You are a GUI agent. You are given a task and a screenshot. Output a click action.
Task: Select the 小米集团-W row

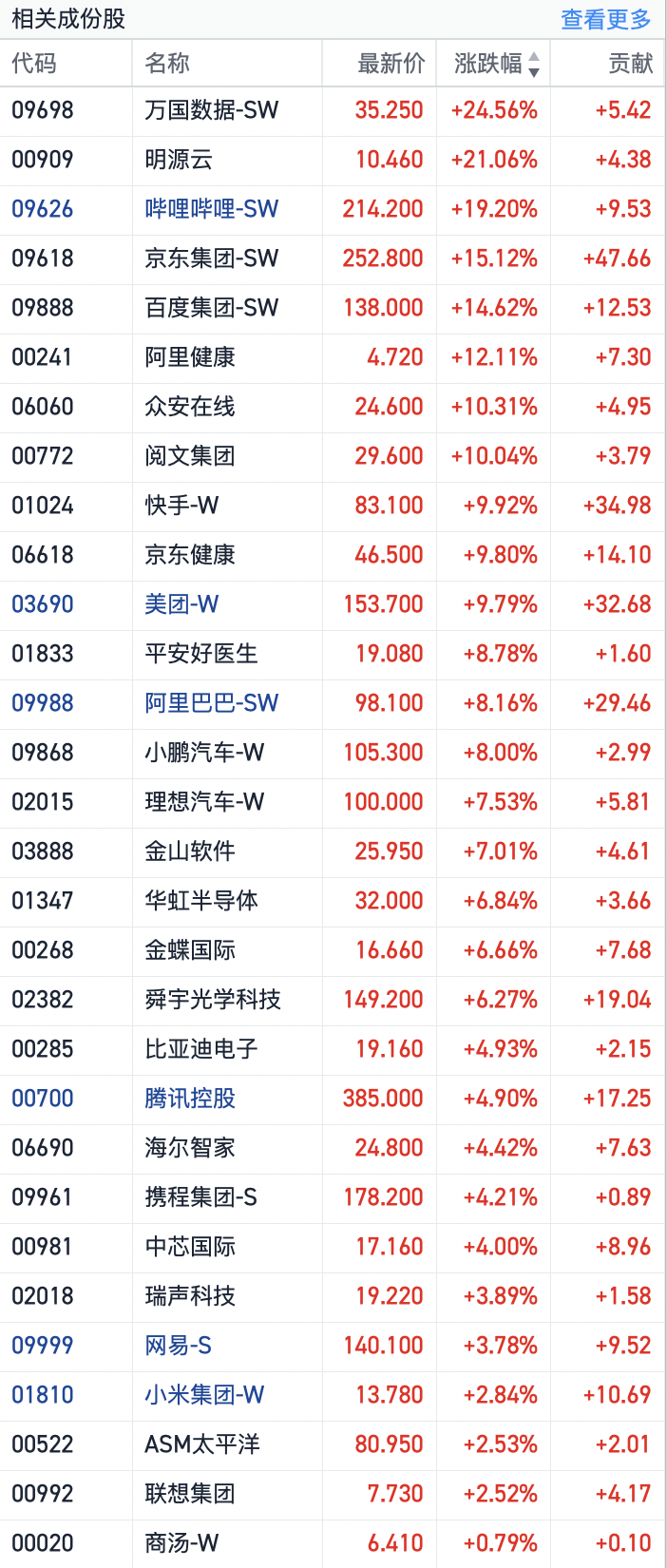point(204,1395)
